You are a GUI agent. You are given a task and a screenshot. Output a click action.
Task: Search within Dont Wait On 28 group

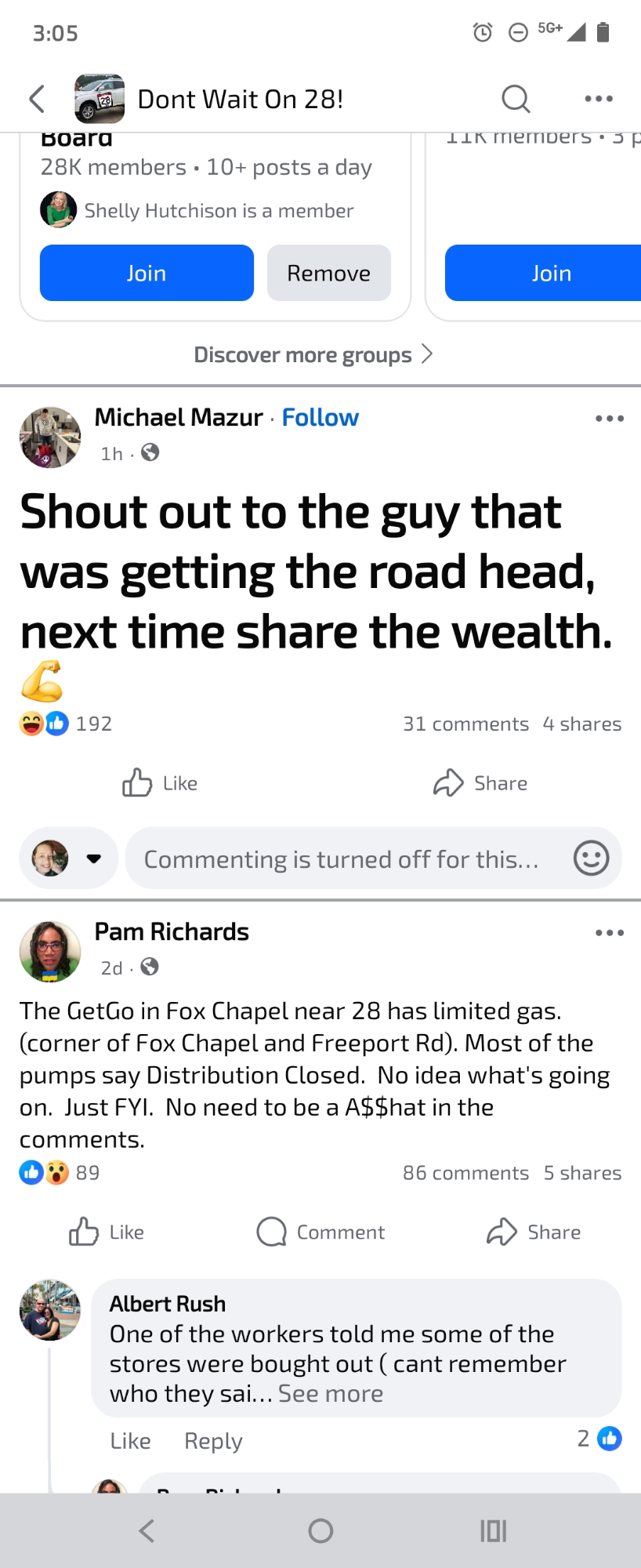point(516,99)
